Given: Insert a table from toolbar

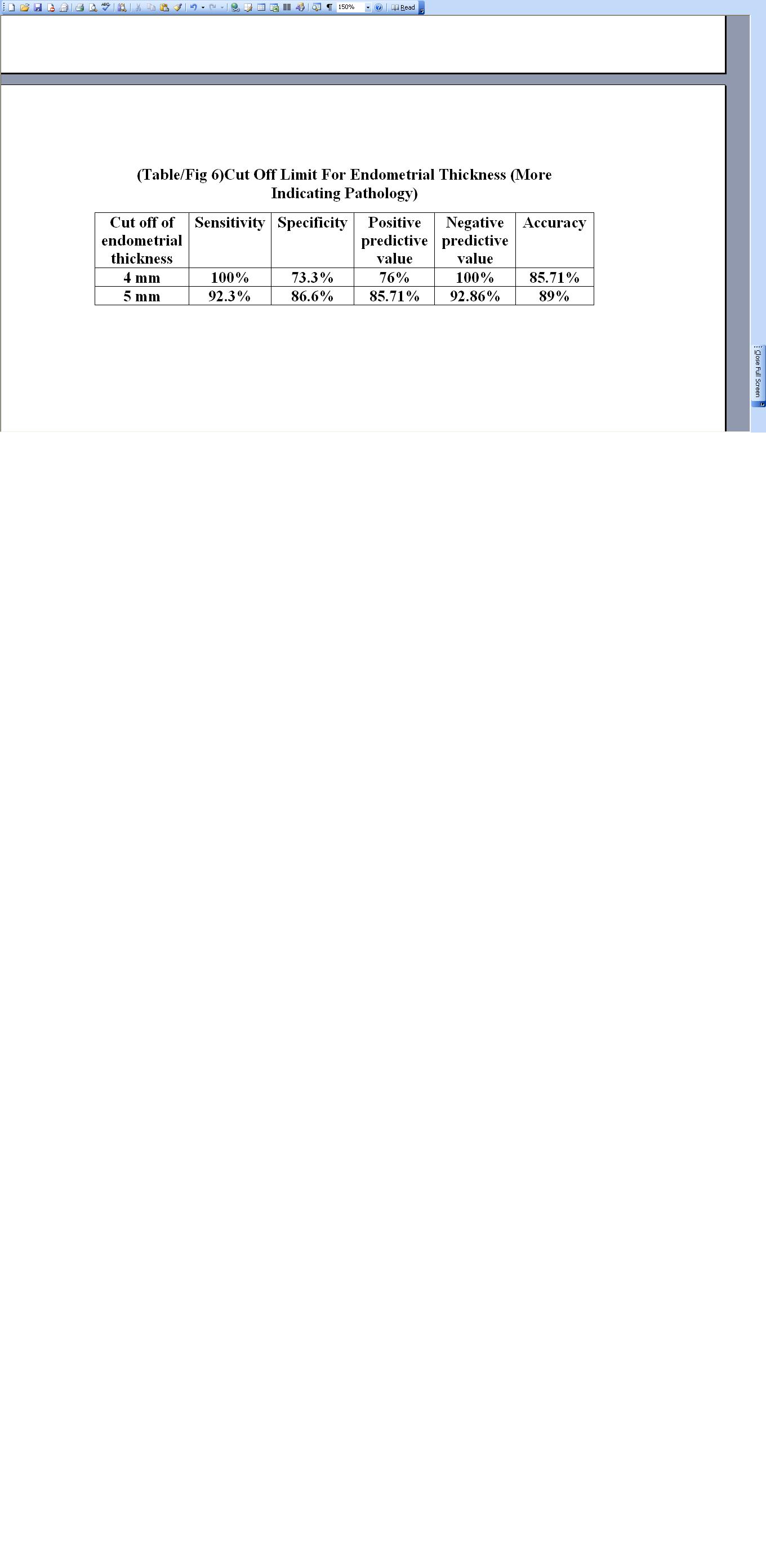Looking at the screenshot, I should (x=261, y=7).
